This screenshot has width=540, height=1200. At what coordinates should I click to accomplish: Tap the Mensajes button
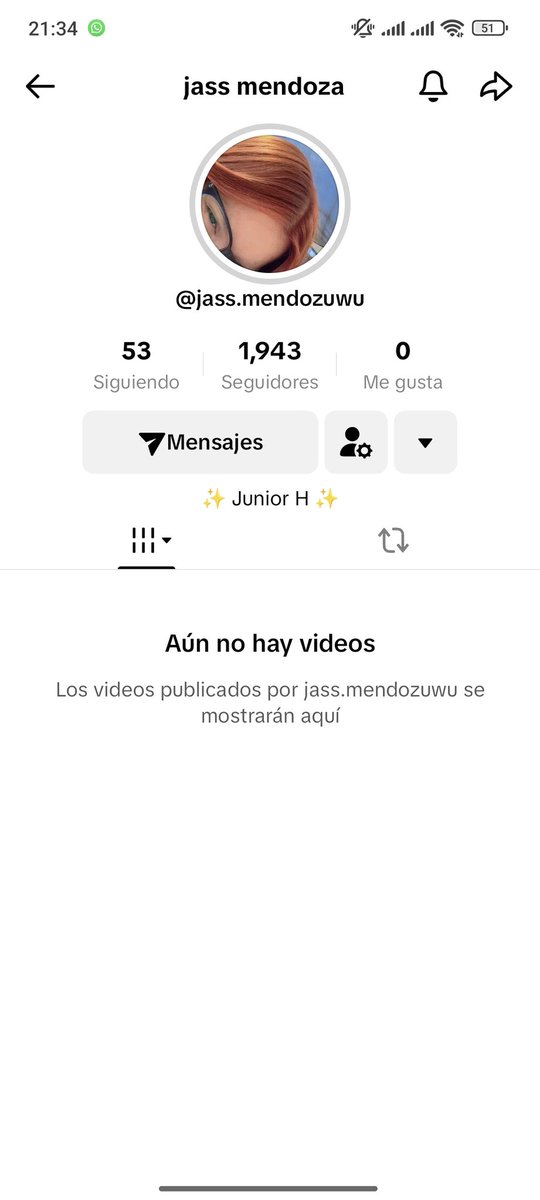click(200, 442)
